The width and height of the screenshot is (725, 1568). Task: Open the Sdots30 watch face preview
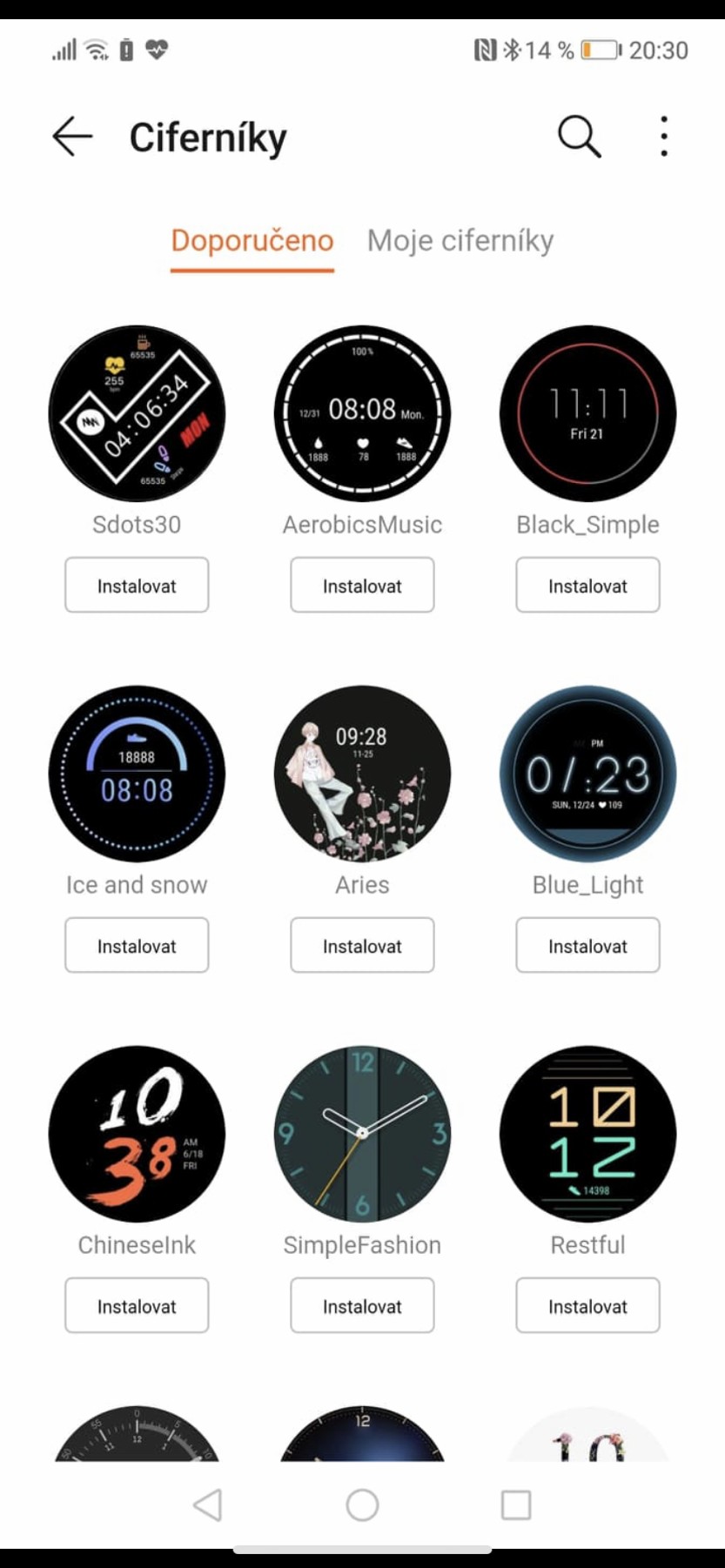coord(137,414)
